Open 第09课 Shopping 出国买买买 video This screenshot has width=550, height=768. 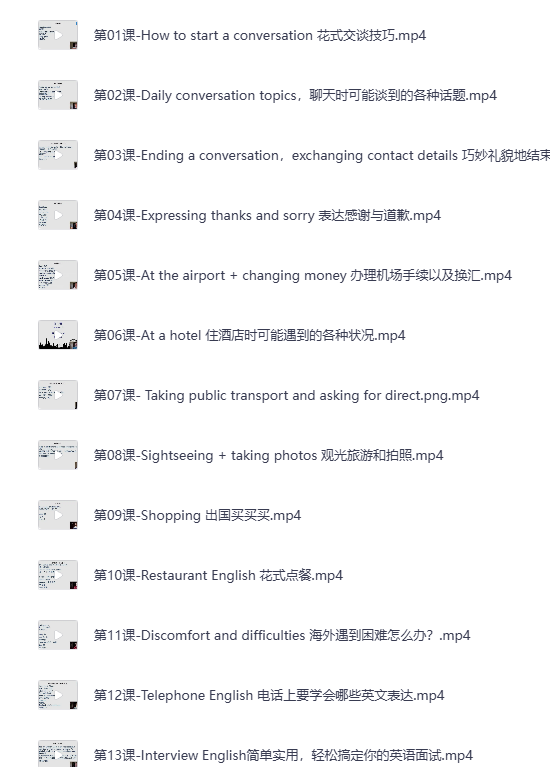coord(197,515)
